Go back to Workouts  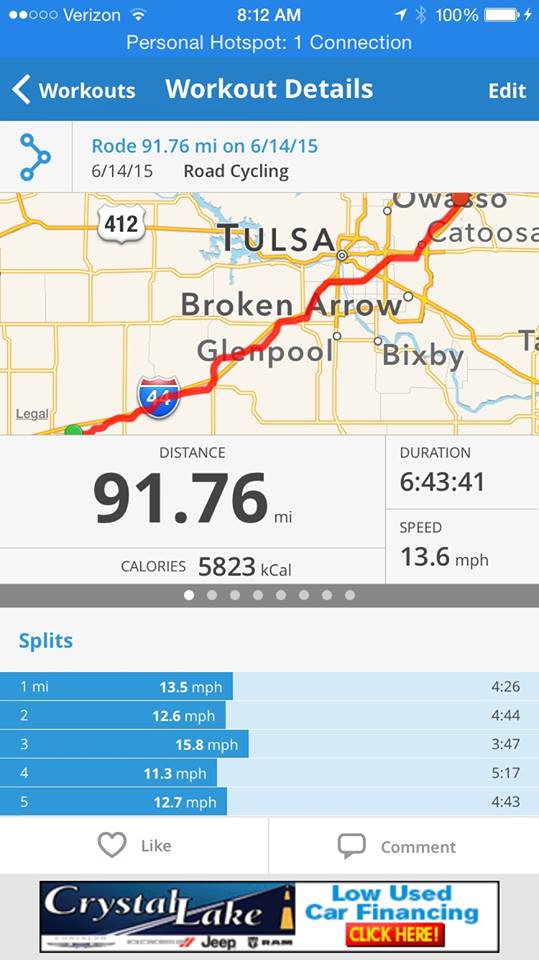pos(74,90)
